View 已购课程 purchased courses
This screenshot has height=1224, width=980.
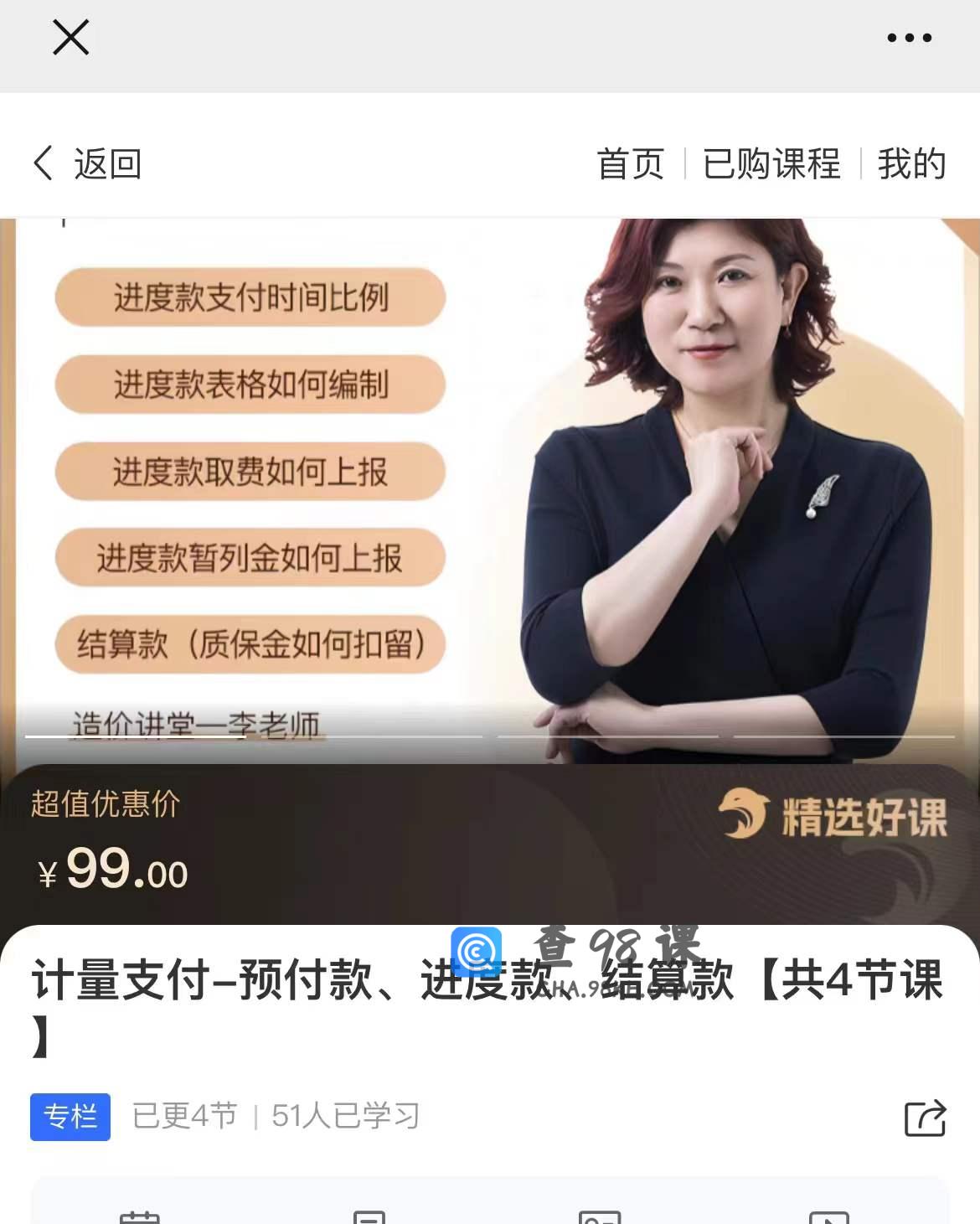(771, 163)
